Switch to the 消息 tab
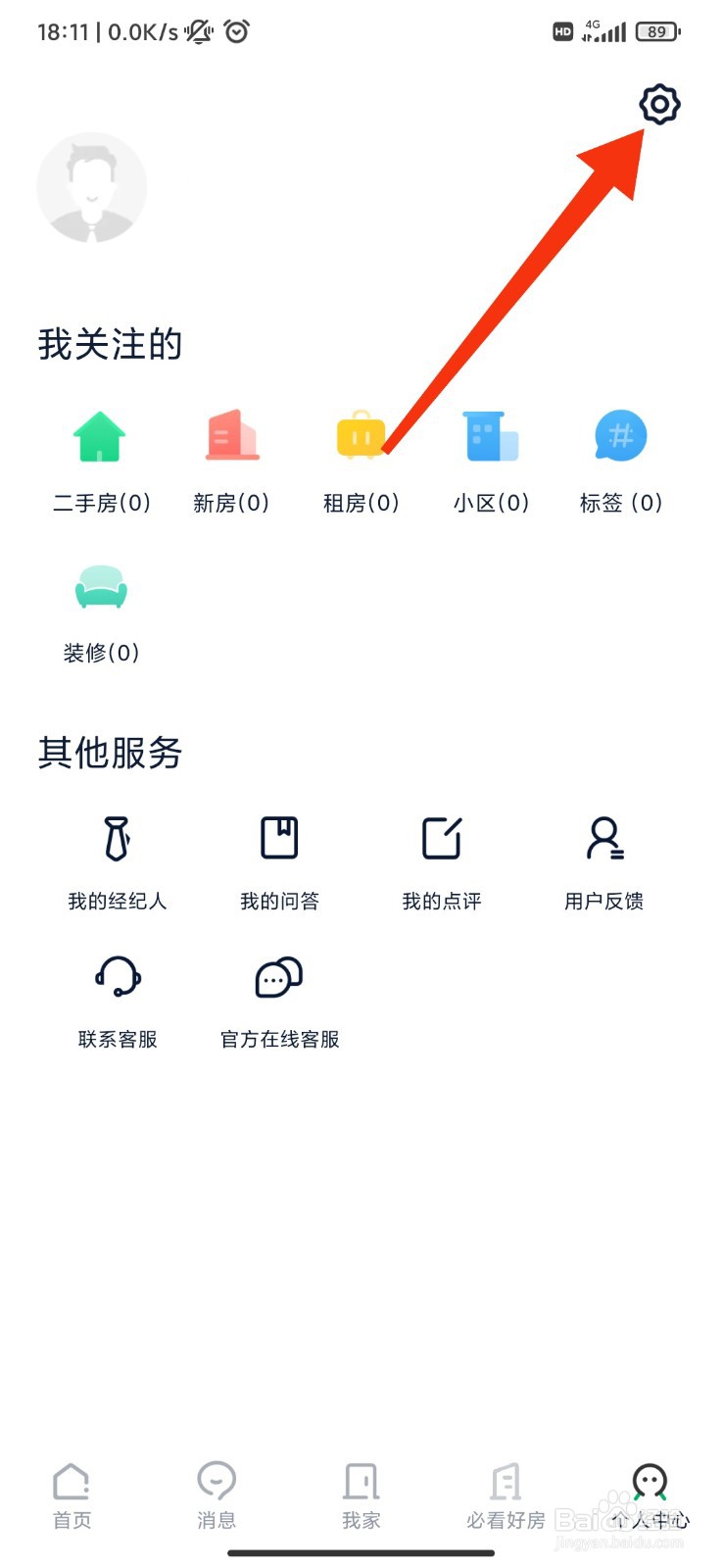 pyautogui.click(x=217, y=1496)
